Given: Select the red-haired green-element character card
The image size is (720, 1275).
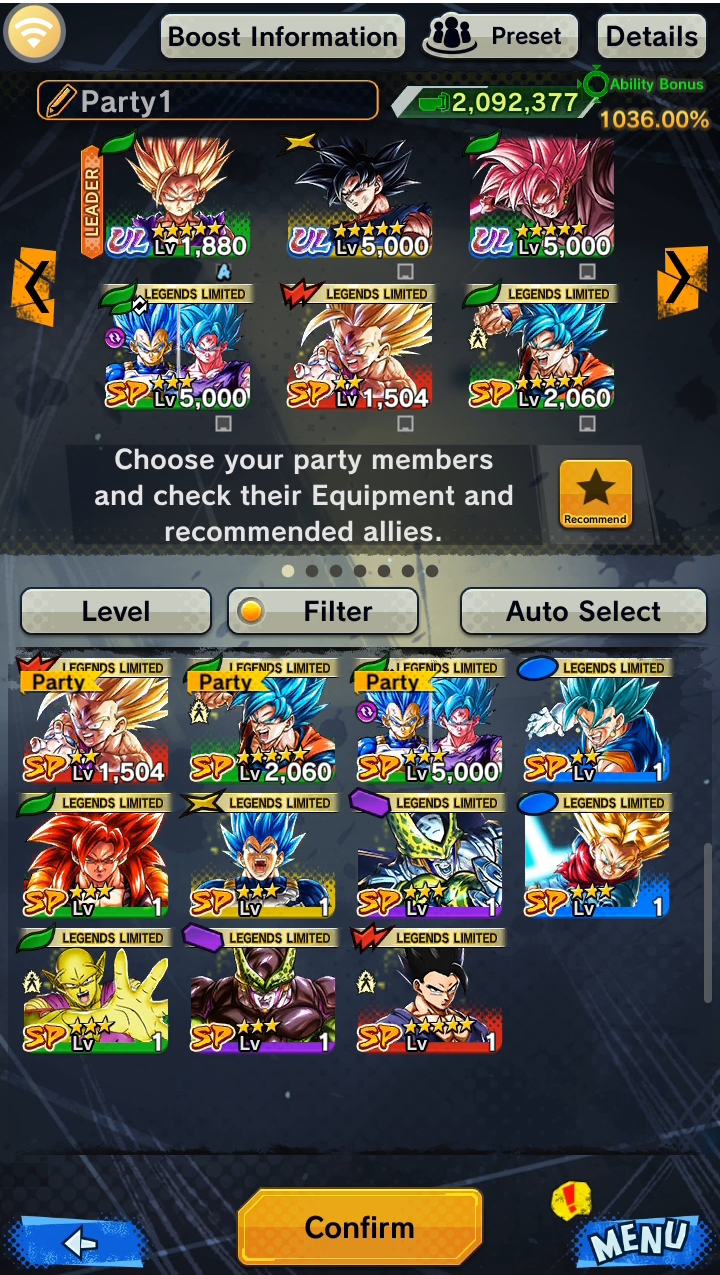Looking at the screenshot, I should 96,855.
